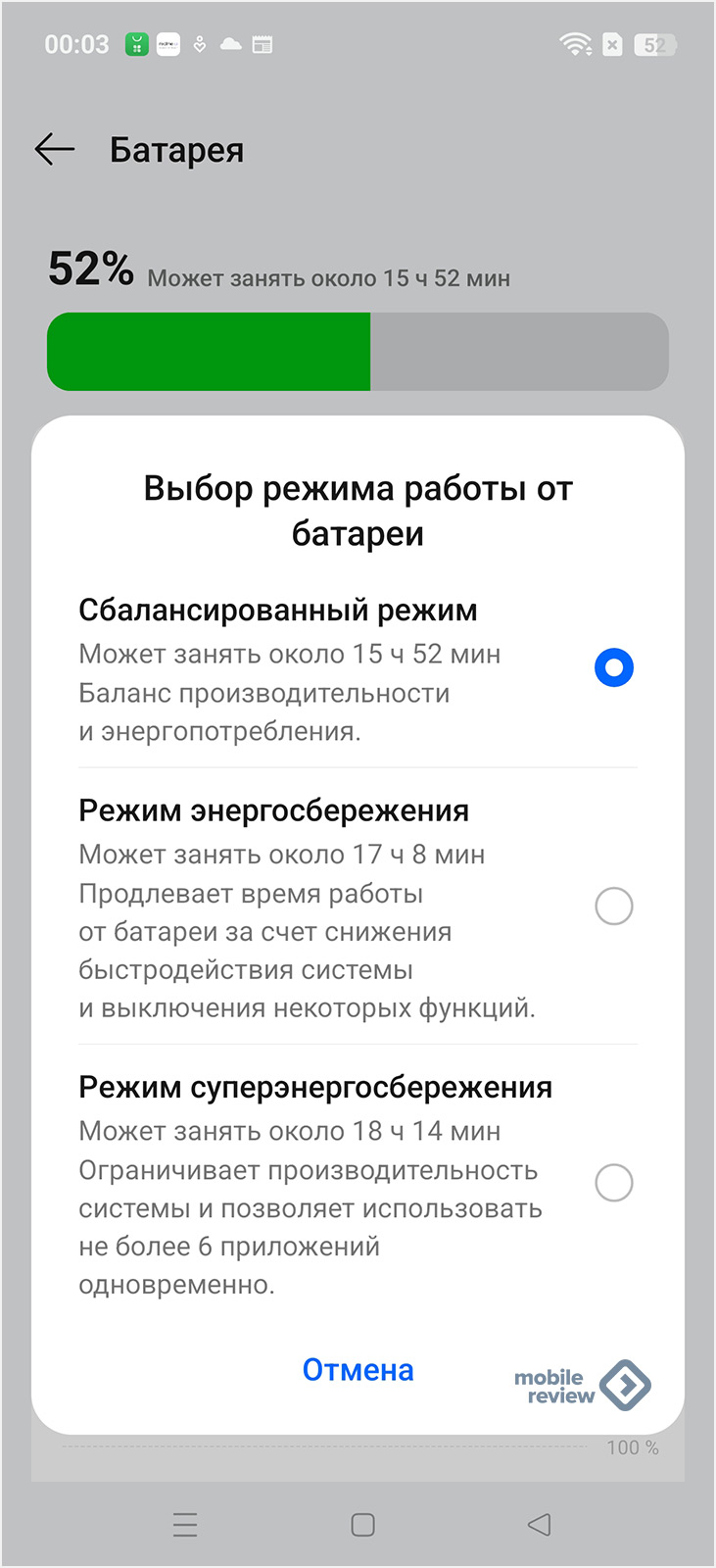Select the Сбалансированный режим radio button
The height and width of the screenshot is (1568, 716).
click(613, 668)
